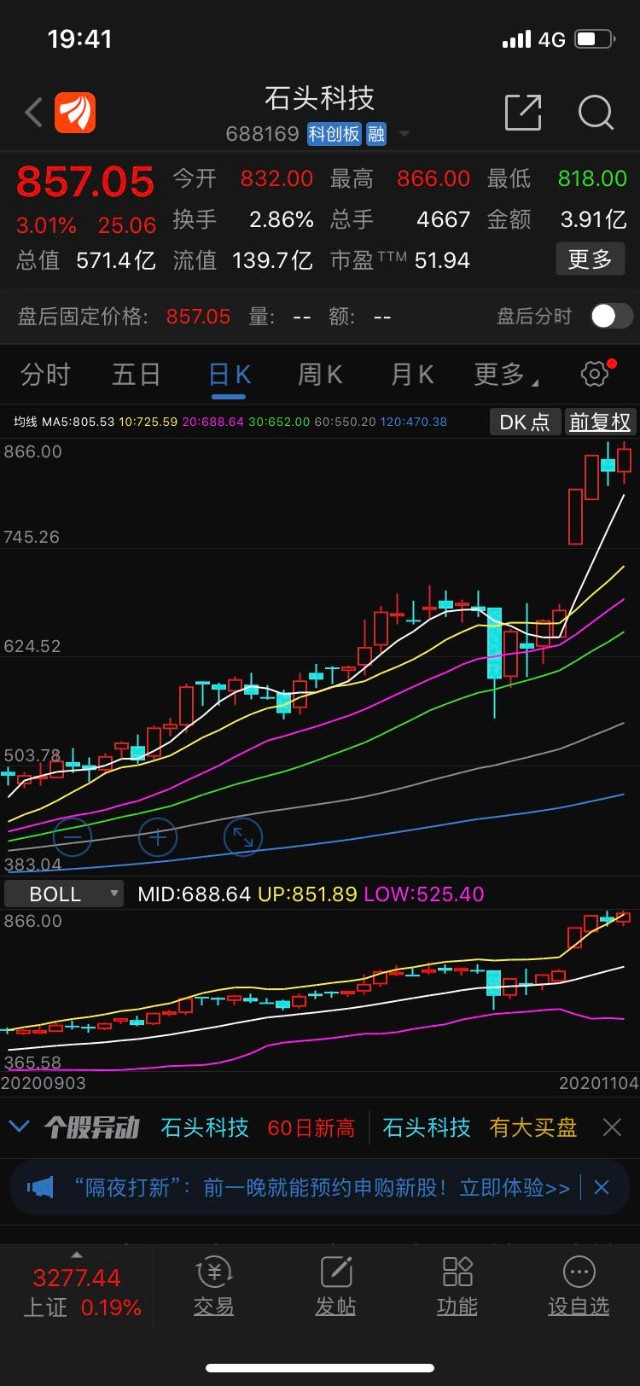Toggle the 盘后分时 switch

(610, 316)
